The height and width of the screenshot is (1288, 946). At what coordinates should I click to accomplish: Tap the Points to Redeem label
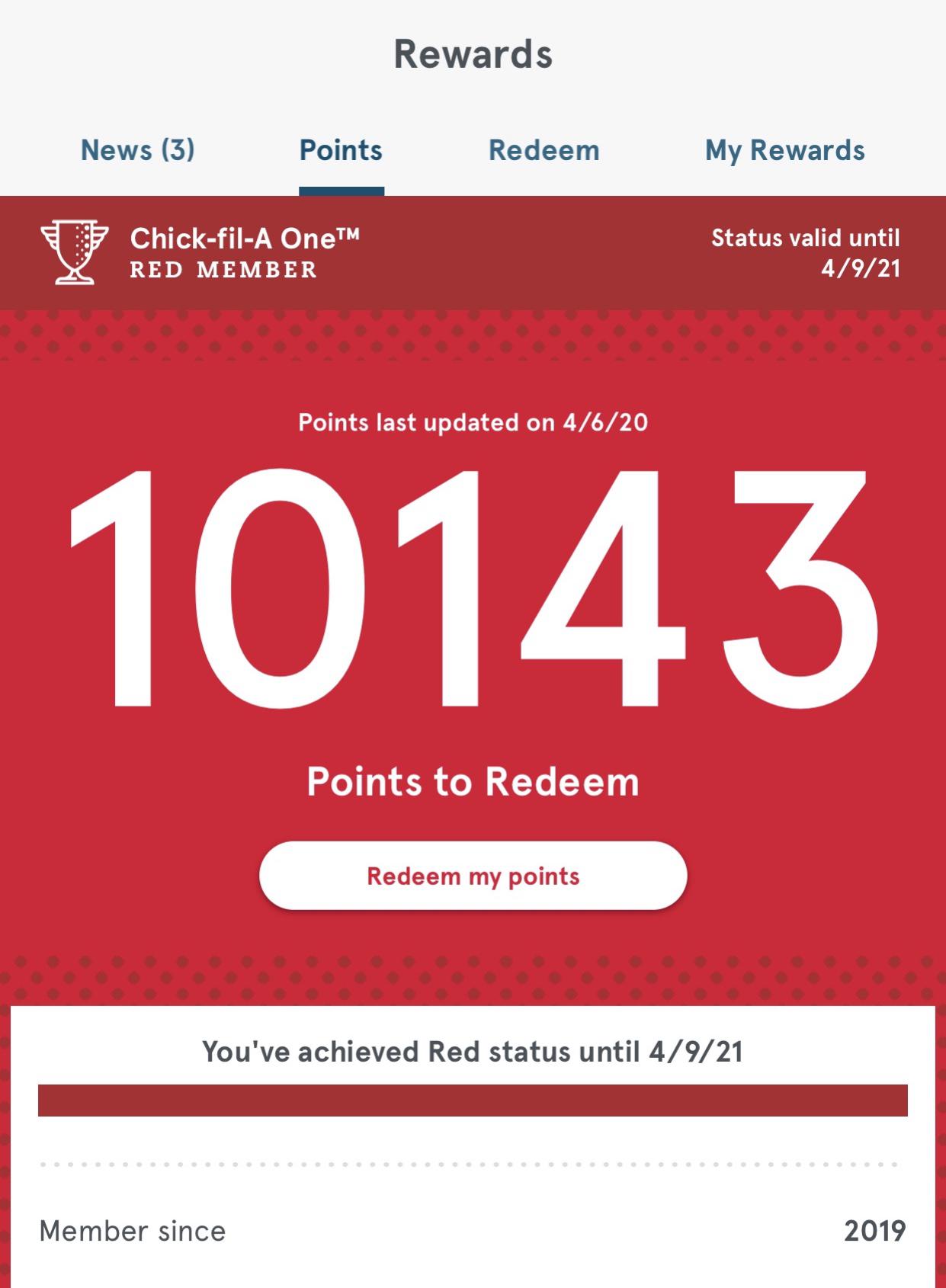[x=473, y=780]
